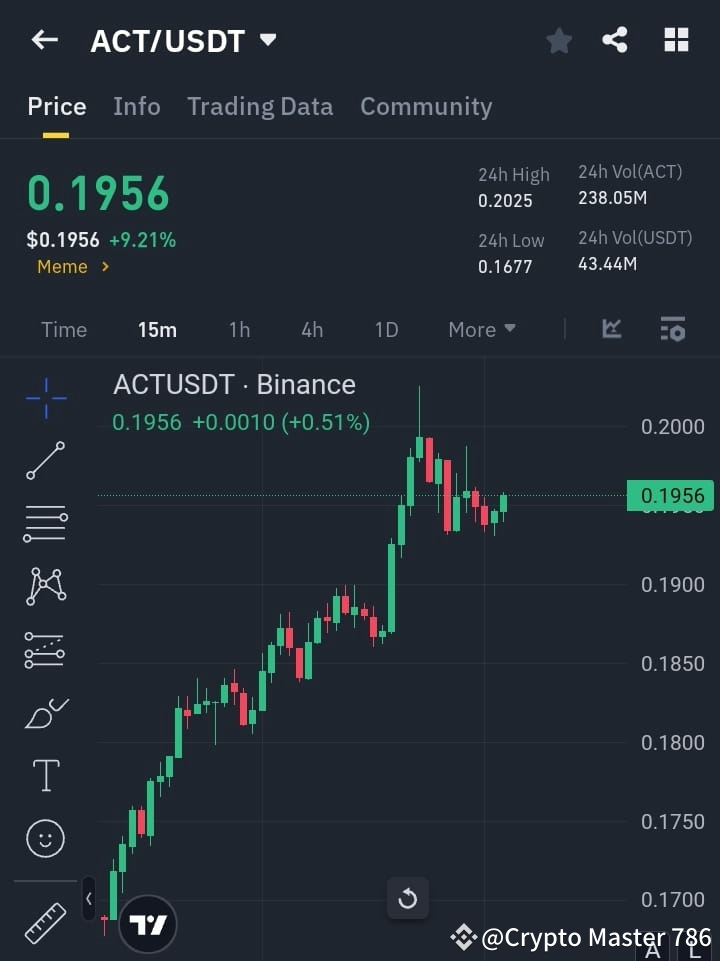The image size is (720, 961).
Task: Open the Community tab
Action: [426, 106]
